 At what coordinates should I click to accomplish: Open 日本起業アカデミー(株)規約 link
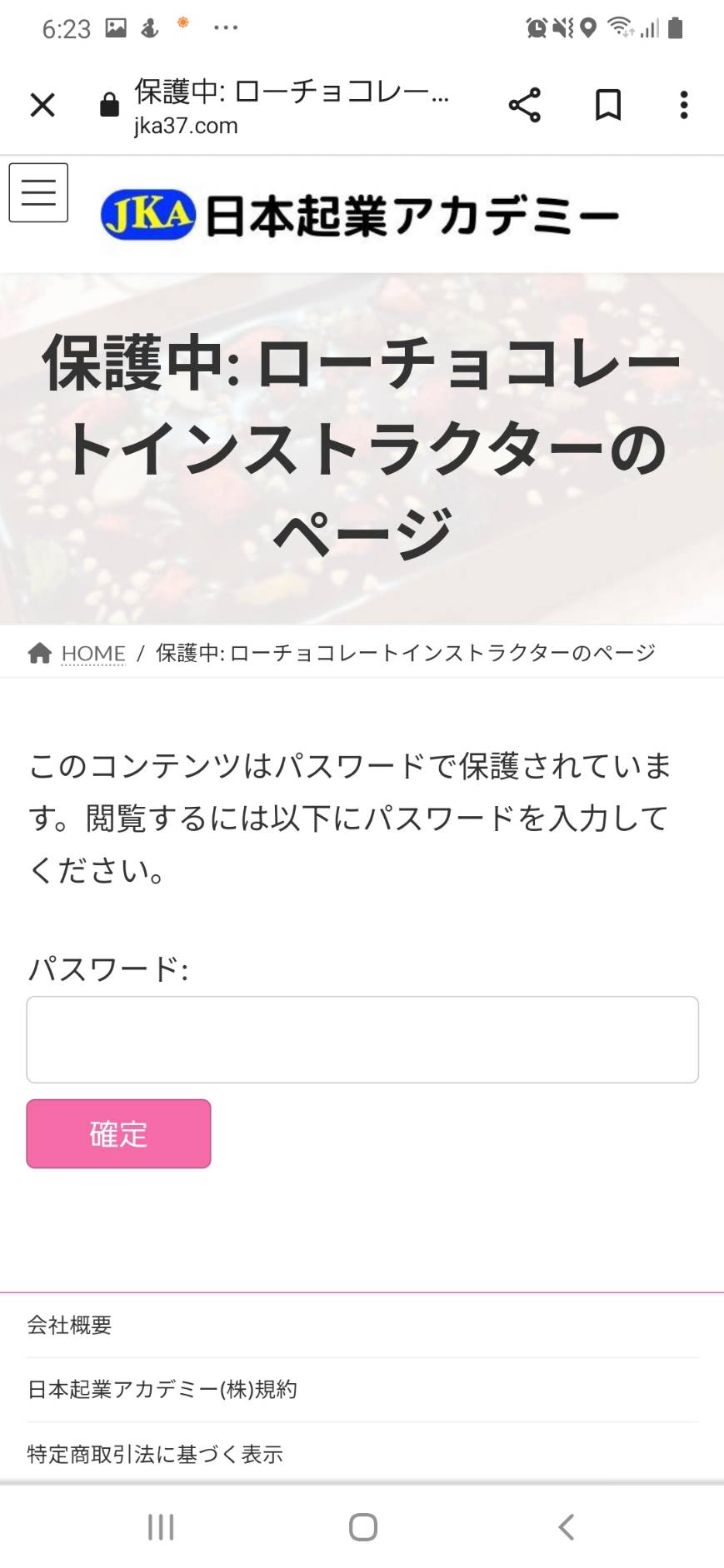[162, 1389]
